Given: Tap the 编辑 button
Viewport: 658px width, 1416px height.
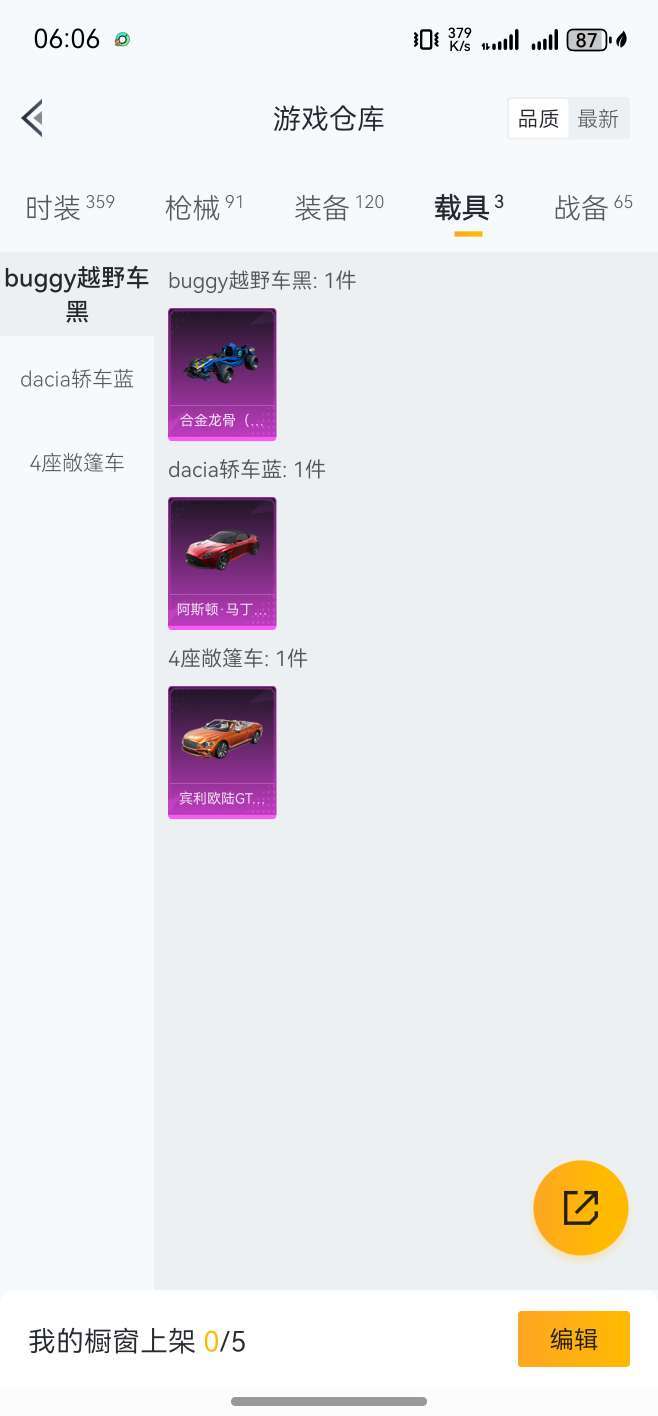Looking at the screenshot, I should (573, 1339).
